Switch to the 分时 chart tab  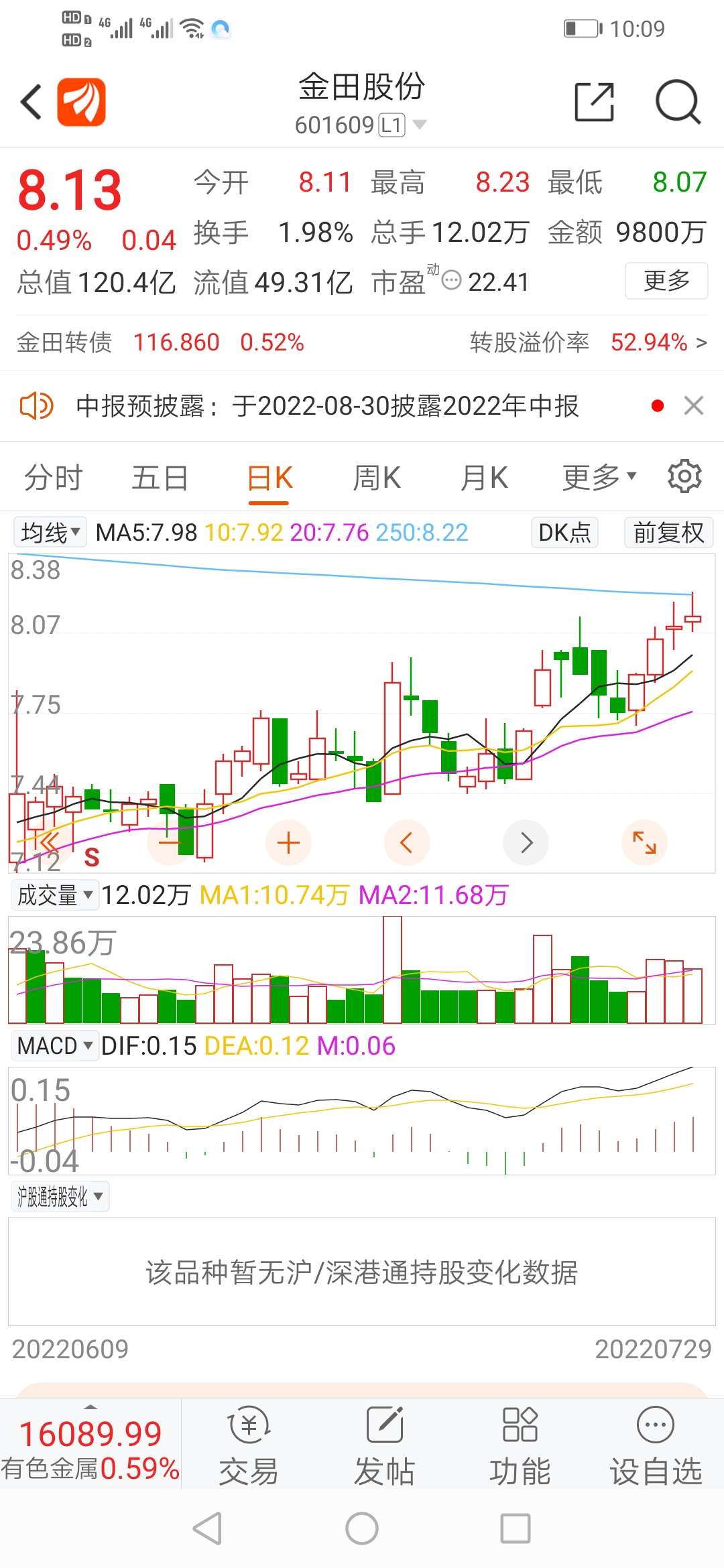(54, 478)
